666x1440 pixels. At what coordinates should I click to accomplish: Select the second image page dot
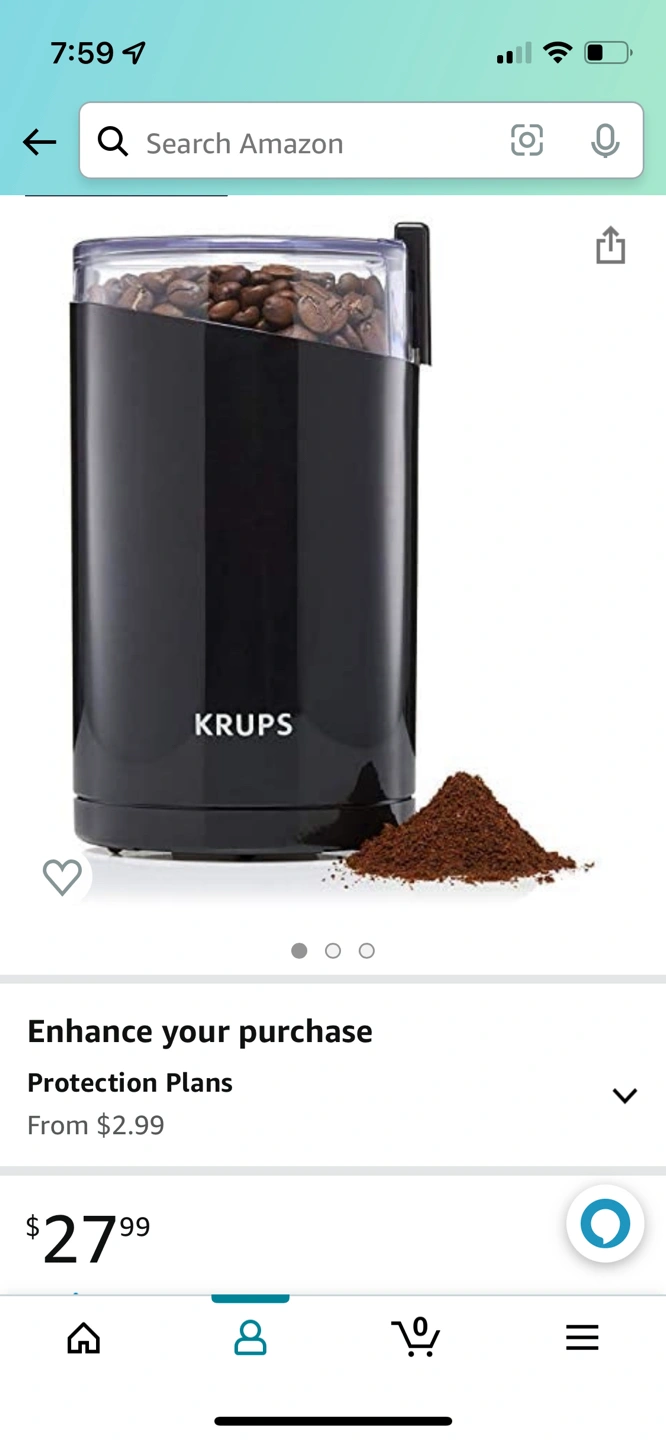(x=333, y=951)
